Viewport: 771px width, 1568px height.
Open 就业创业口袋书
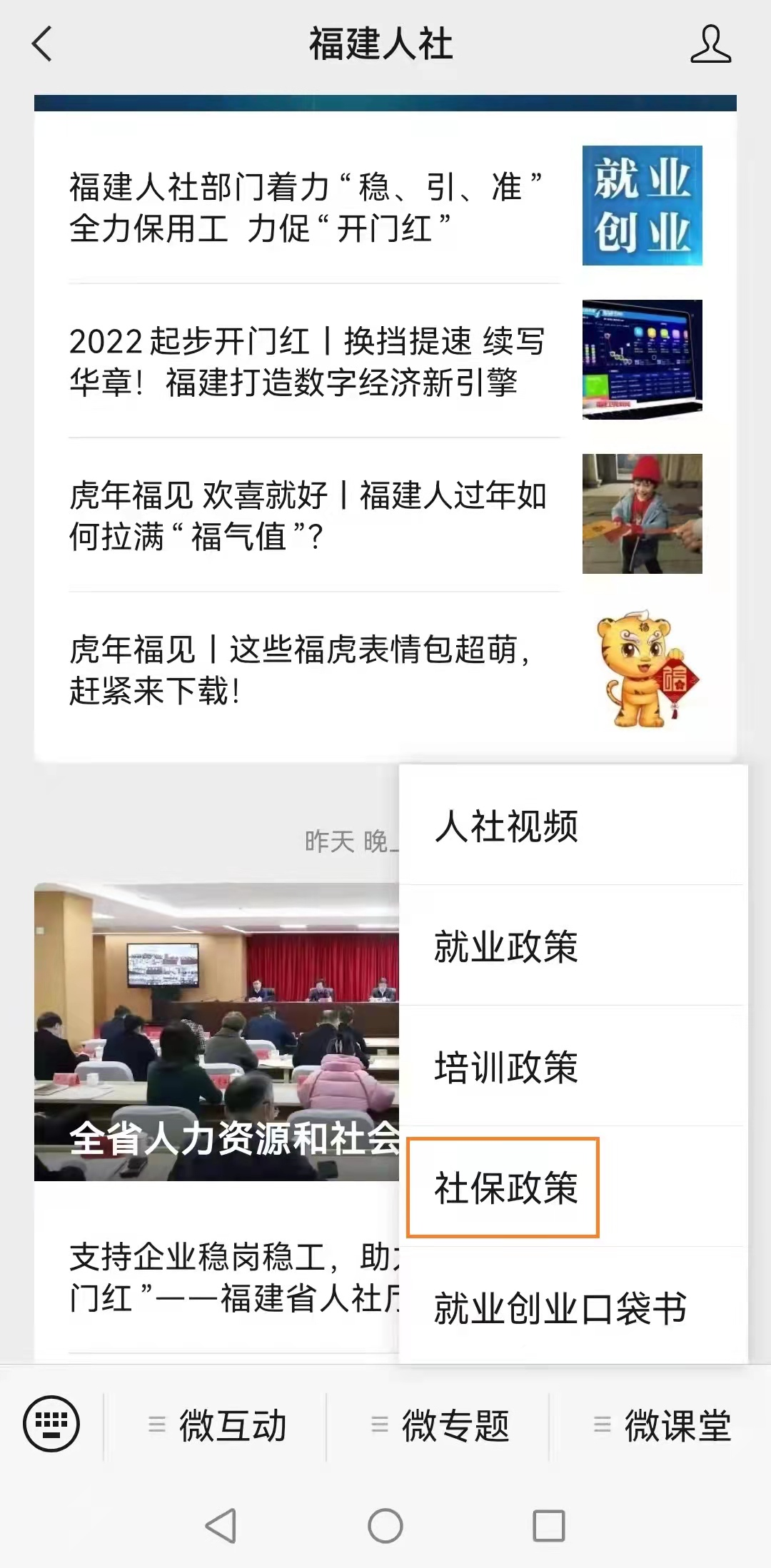pyautogui.click(x=560, y=1309)
